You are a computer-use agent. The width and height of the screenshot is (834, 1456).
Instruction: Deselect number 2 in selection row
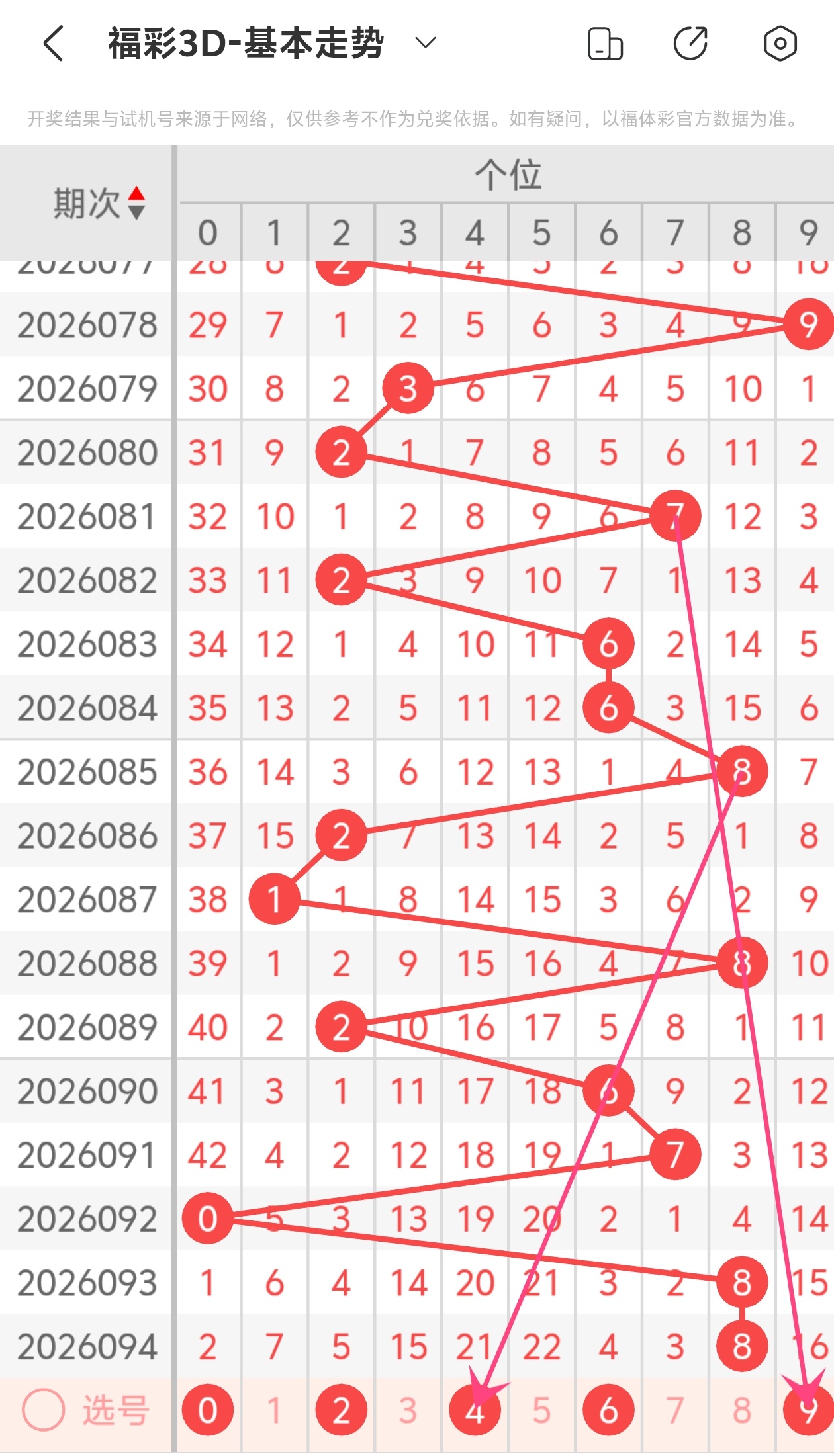[x=342, y=1410]
